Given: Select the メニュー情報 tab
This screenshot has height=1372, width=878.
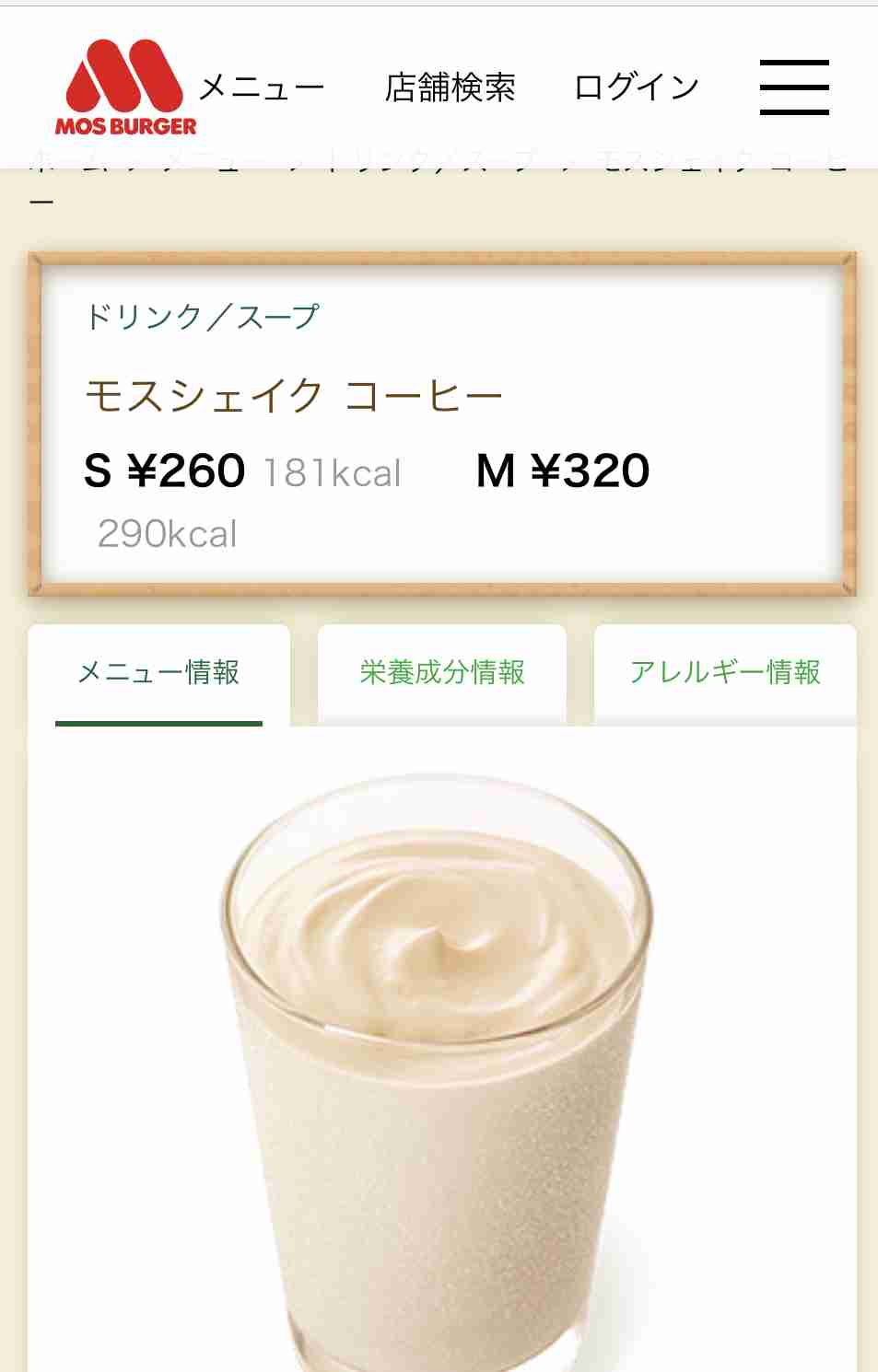Looking at the screenshot, I should [x=158, y=673].
